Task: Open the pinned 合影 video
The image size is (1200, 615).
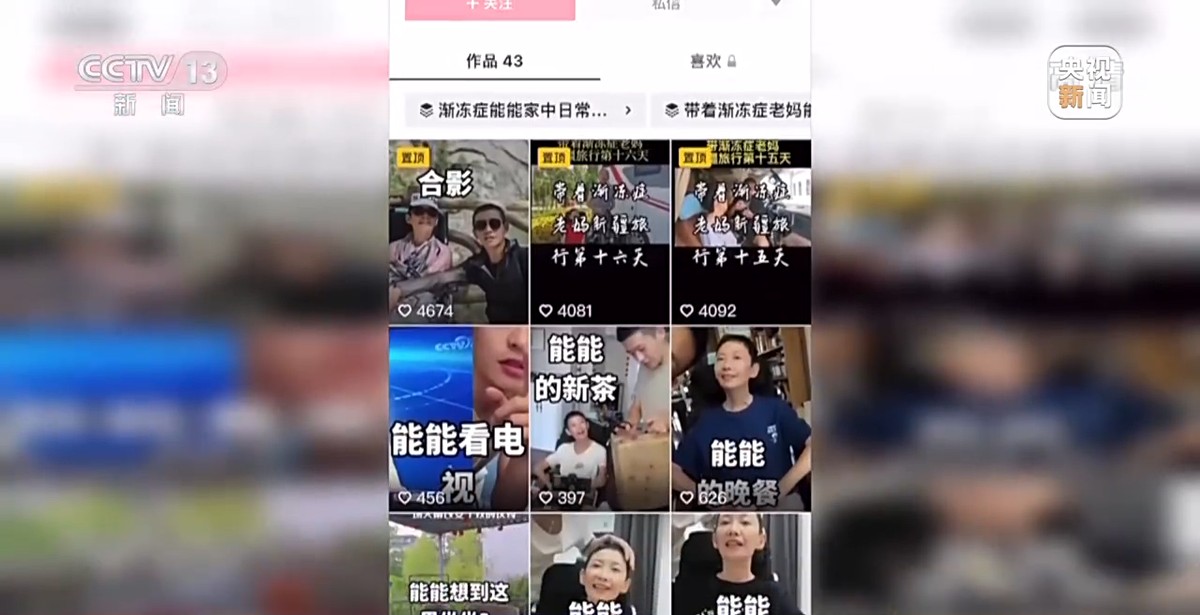Action: point(458,231)
